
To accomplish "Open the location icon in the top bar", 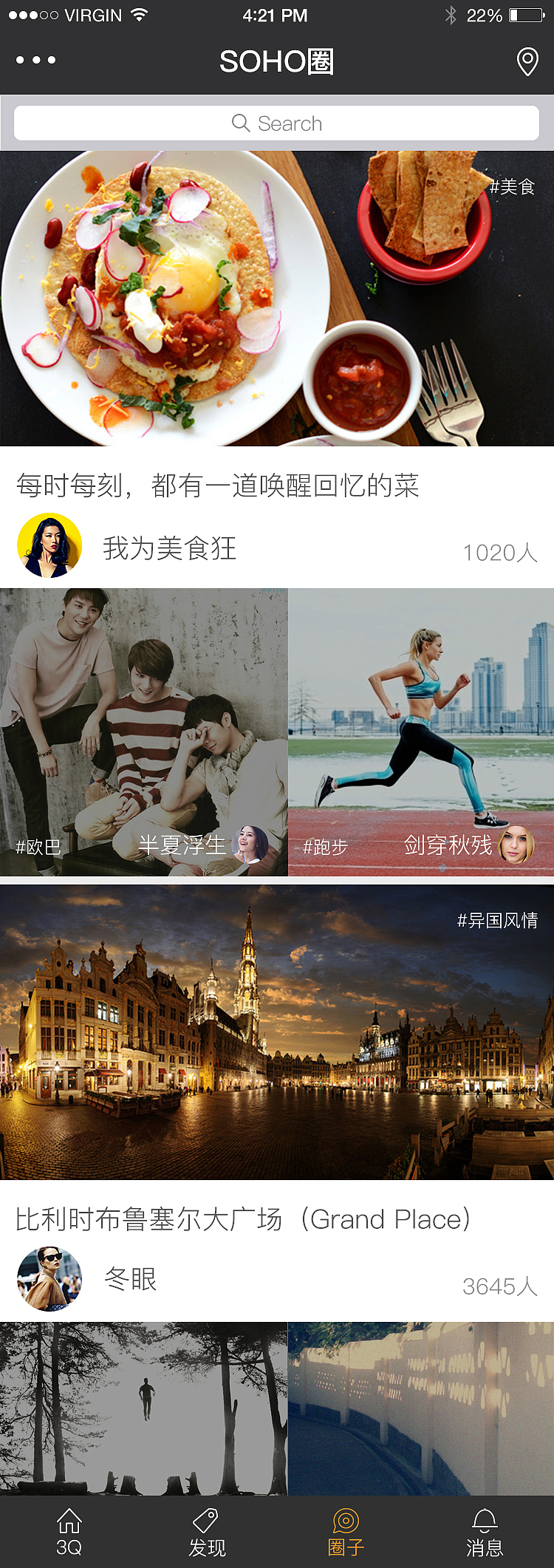I will pyautogui.click(x=527, y=61).
